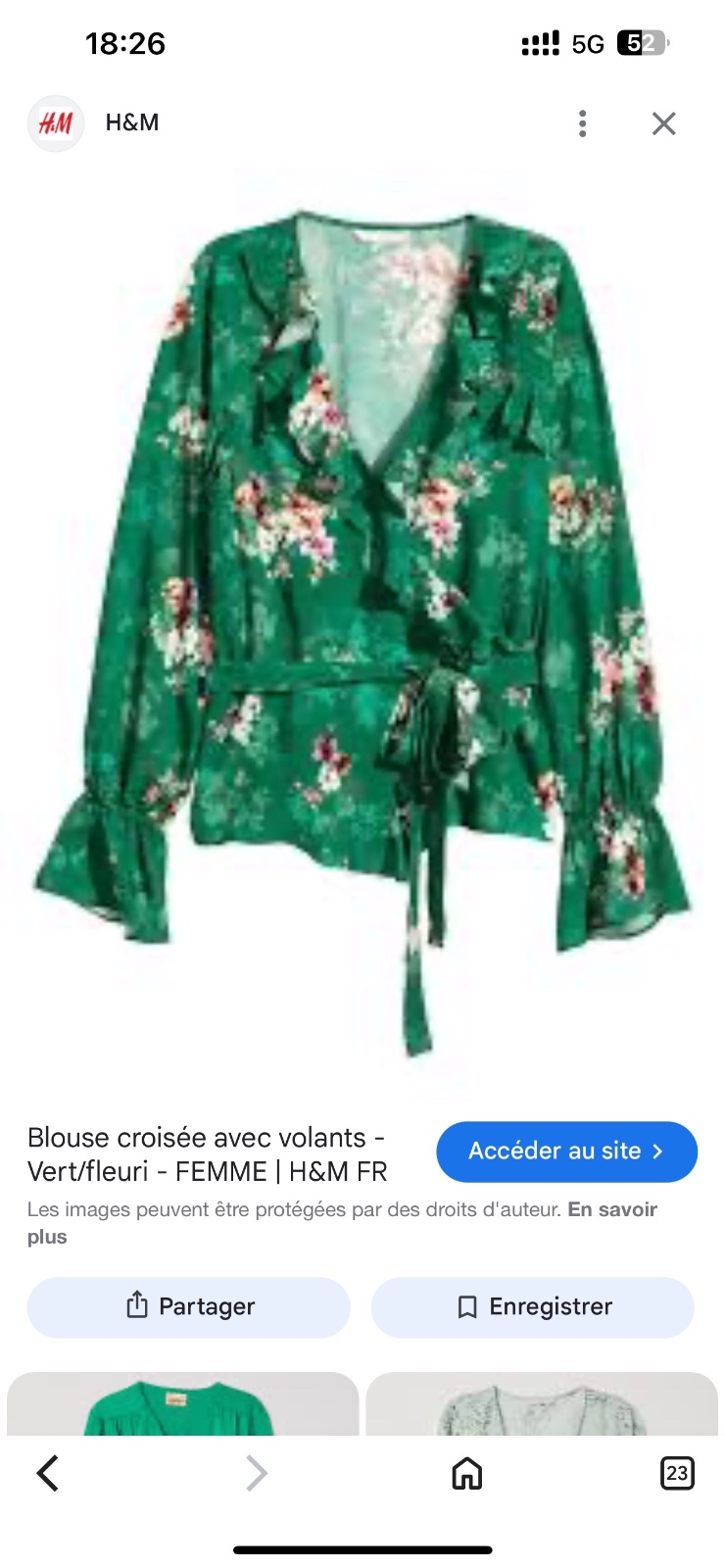This screenshot has height=1568, width=725.
Task: Open the three-dot overflow menu
Action: click(583, 123)
